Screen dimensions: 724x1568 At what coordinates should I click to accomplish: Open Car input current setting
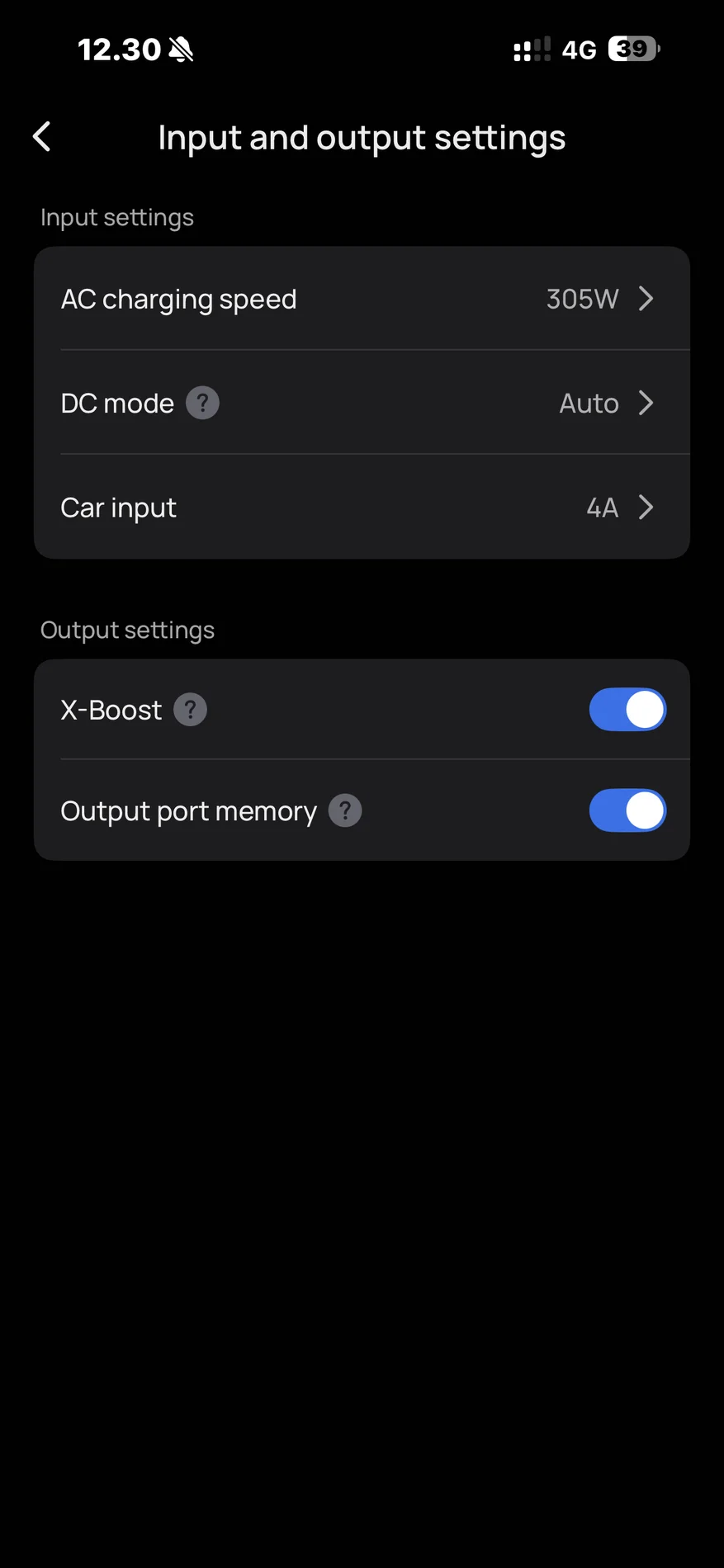[362, 507]
